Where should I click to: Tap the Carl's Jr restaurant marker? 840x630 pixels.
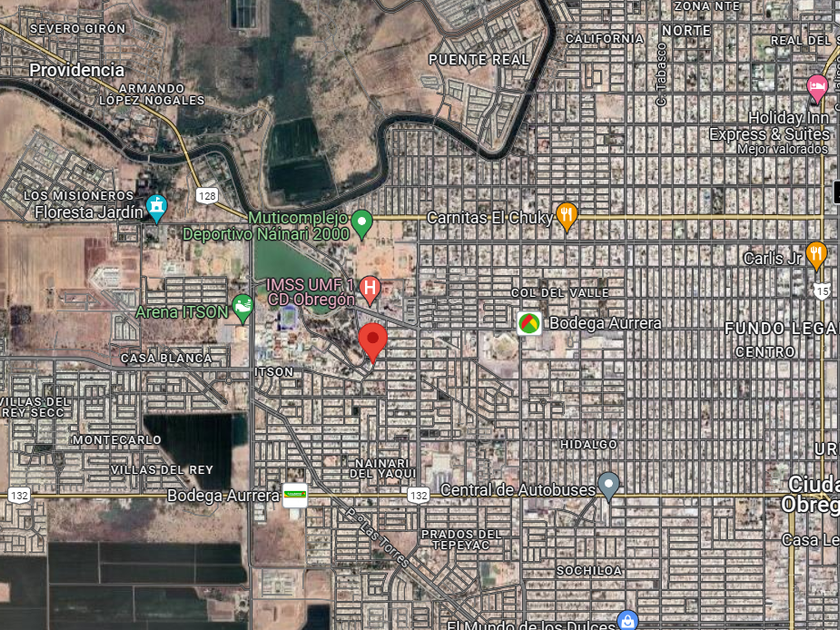pyautogui.click(x=816, y=256)
